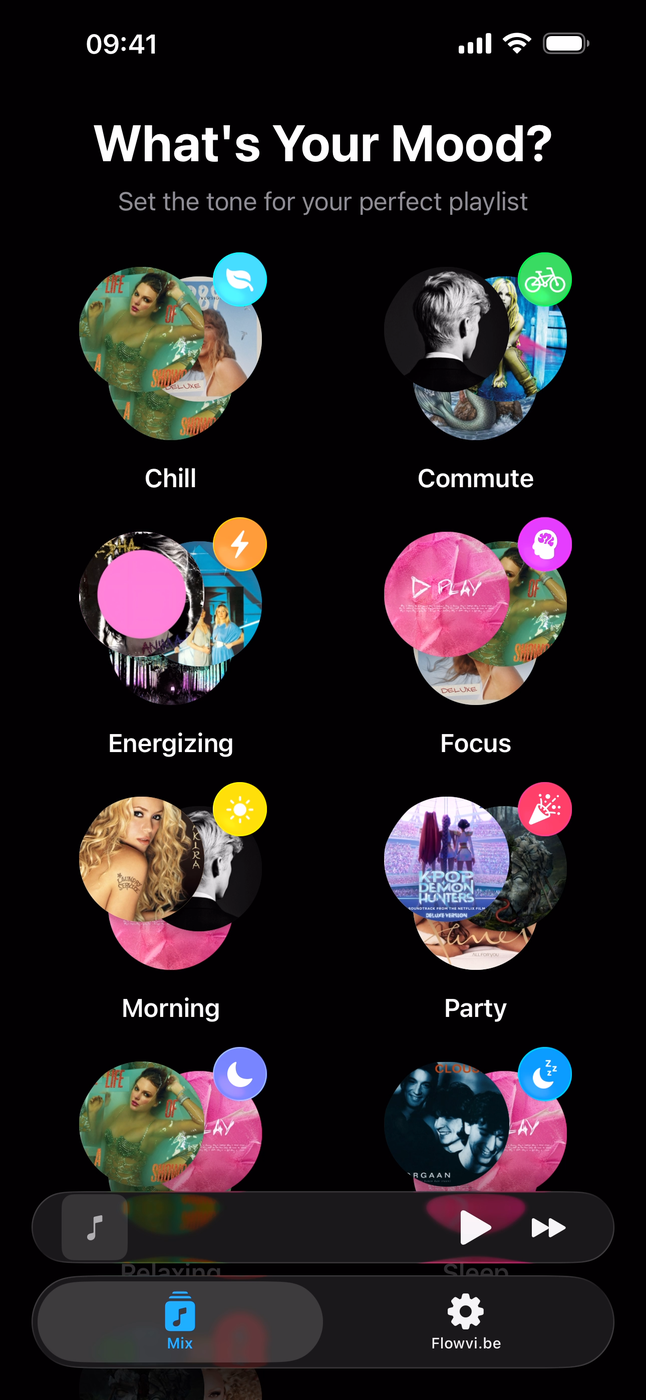Skip forward in the mini player
646x1400 pixels.
click(x=548, y=1227)
